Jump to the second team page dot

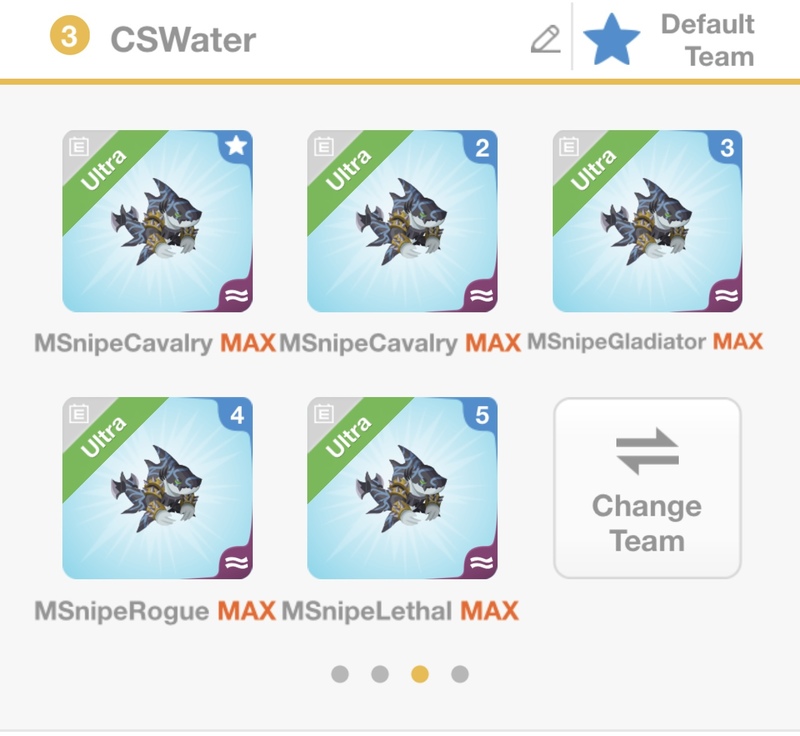pos(380,674)
